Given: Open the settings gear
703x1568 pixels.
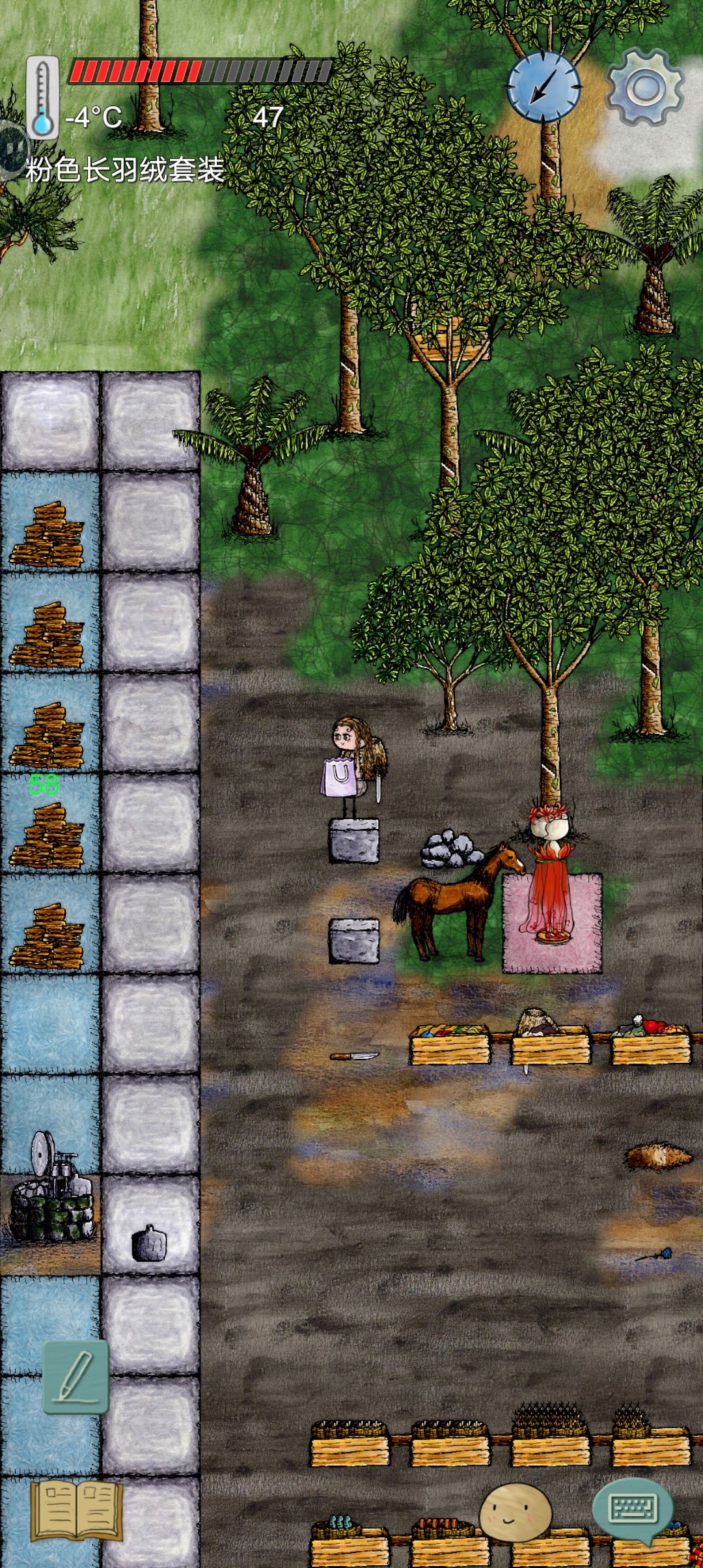Looking at the screenshot, I should (x=645, y=87).
